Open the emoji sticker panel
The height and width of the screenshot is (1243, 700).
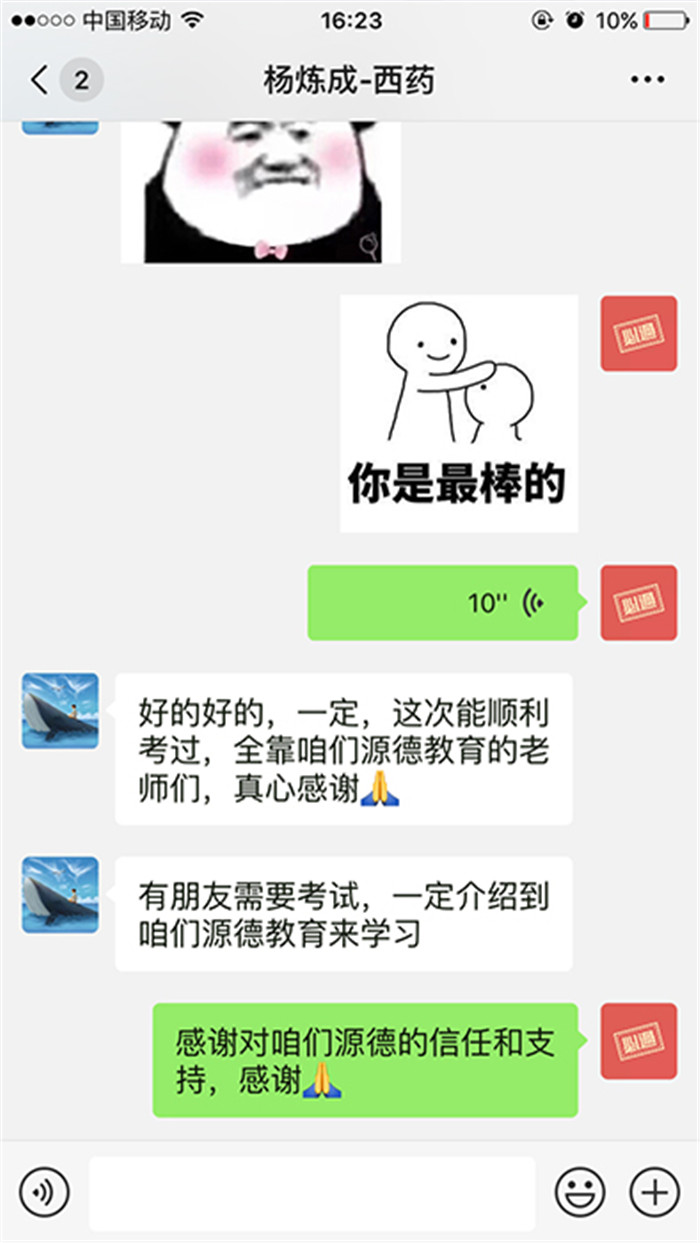click(x=580, y=1192)
